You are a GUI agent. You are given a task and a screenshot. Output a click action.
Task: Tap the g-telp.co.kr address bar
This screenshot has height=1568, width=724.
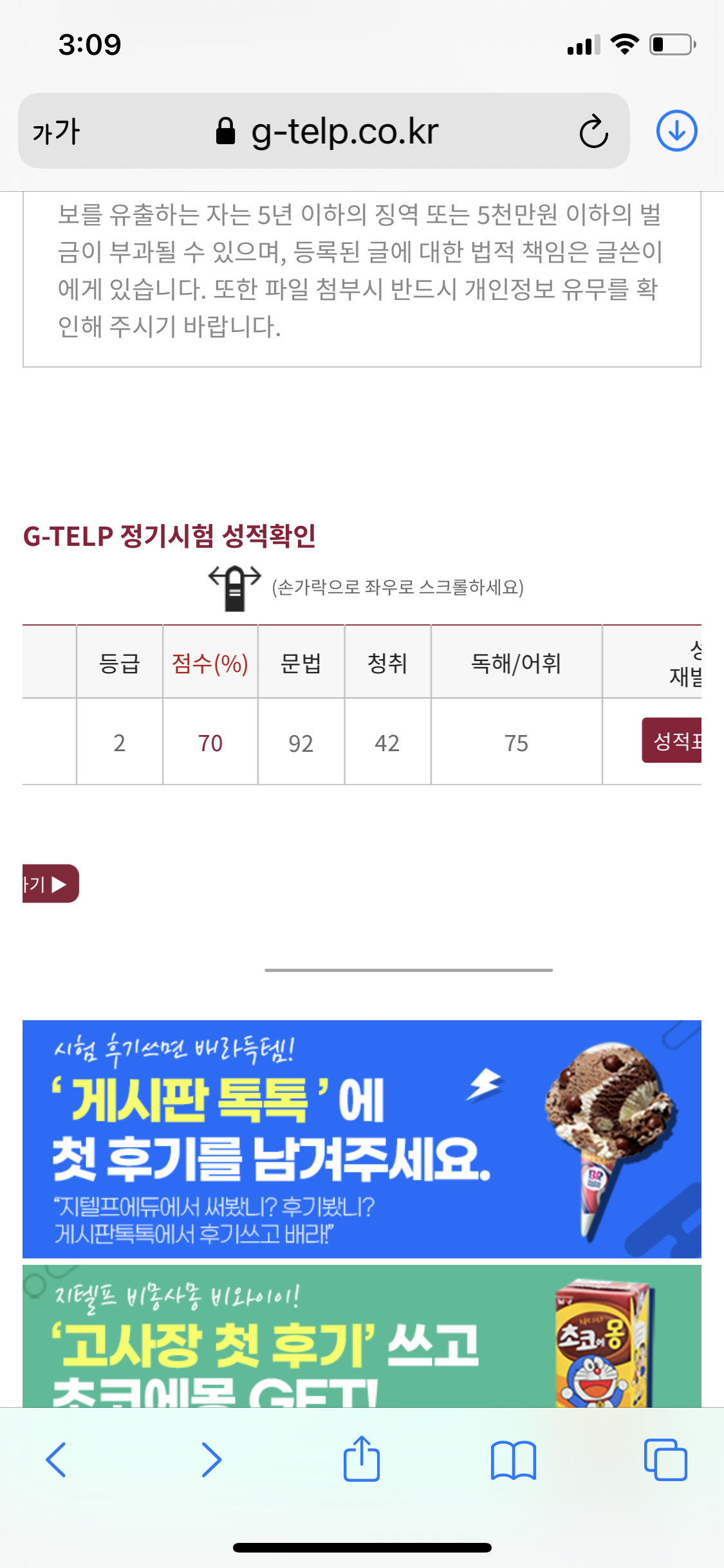(x=324, y=131)
